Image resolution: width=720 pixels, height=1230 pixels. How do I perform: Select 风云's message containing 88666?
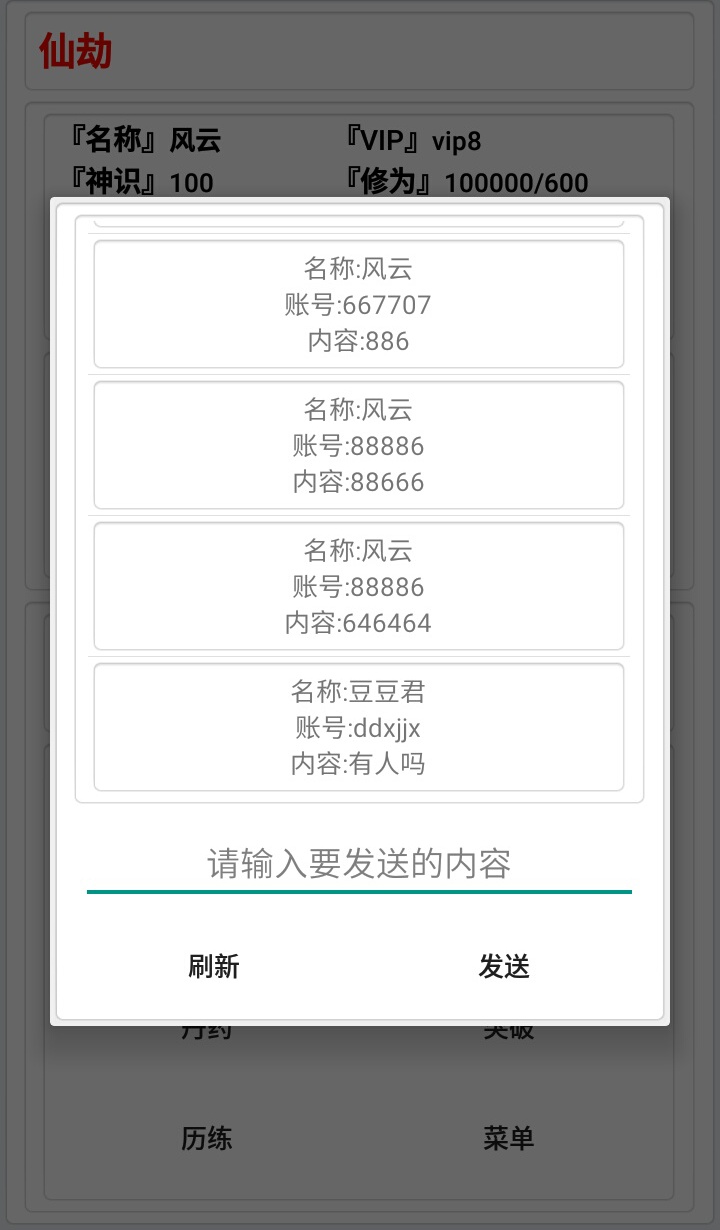358,445
